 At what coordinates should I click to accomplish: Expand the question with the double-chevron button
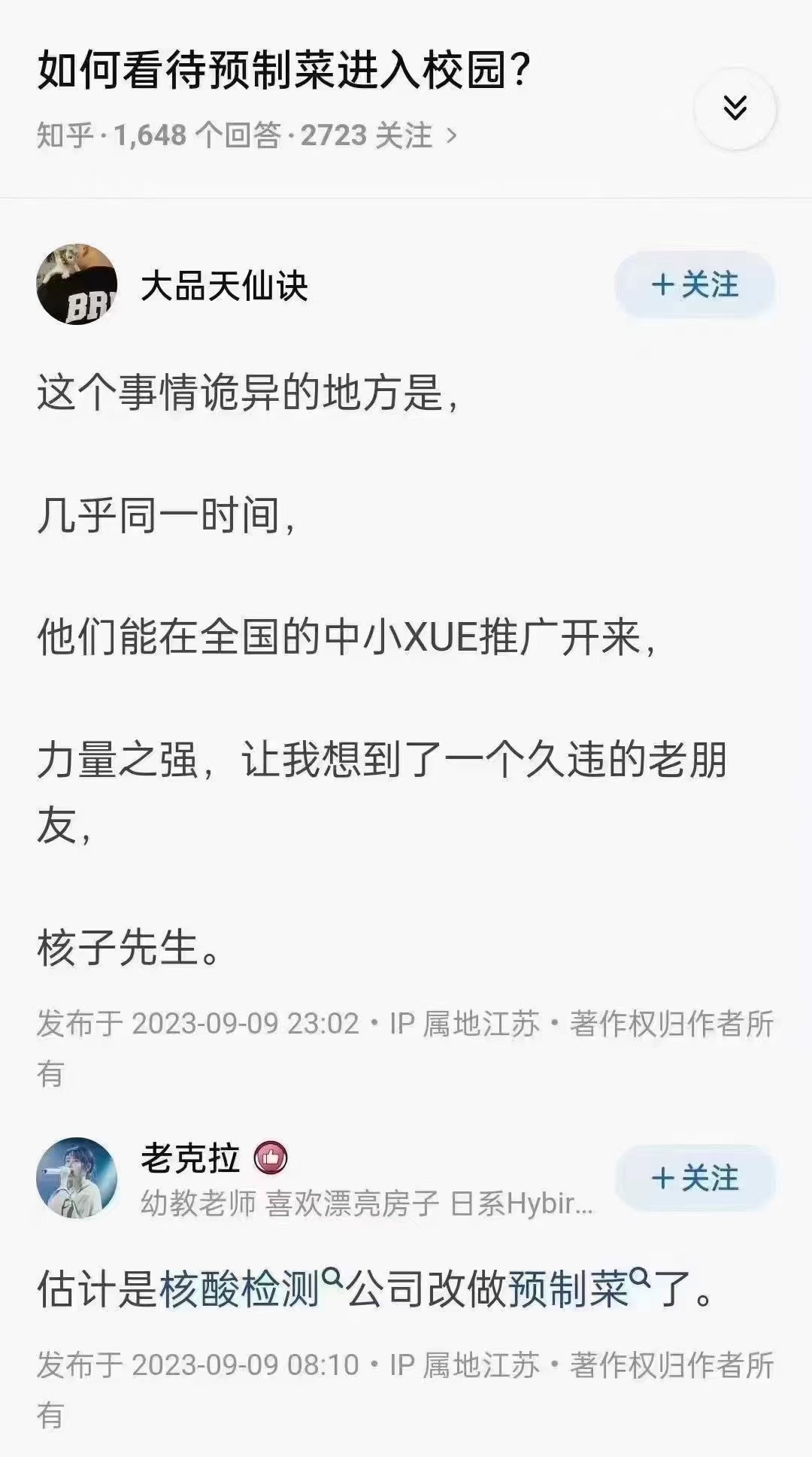(735, 108)
